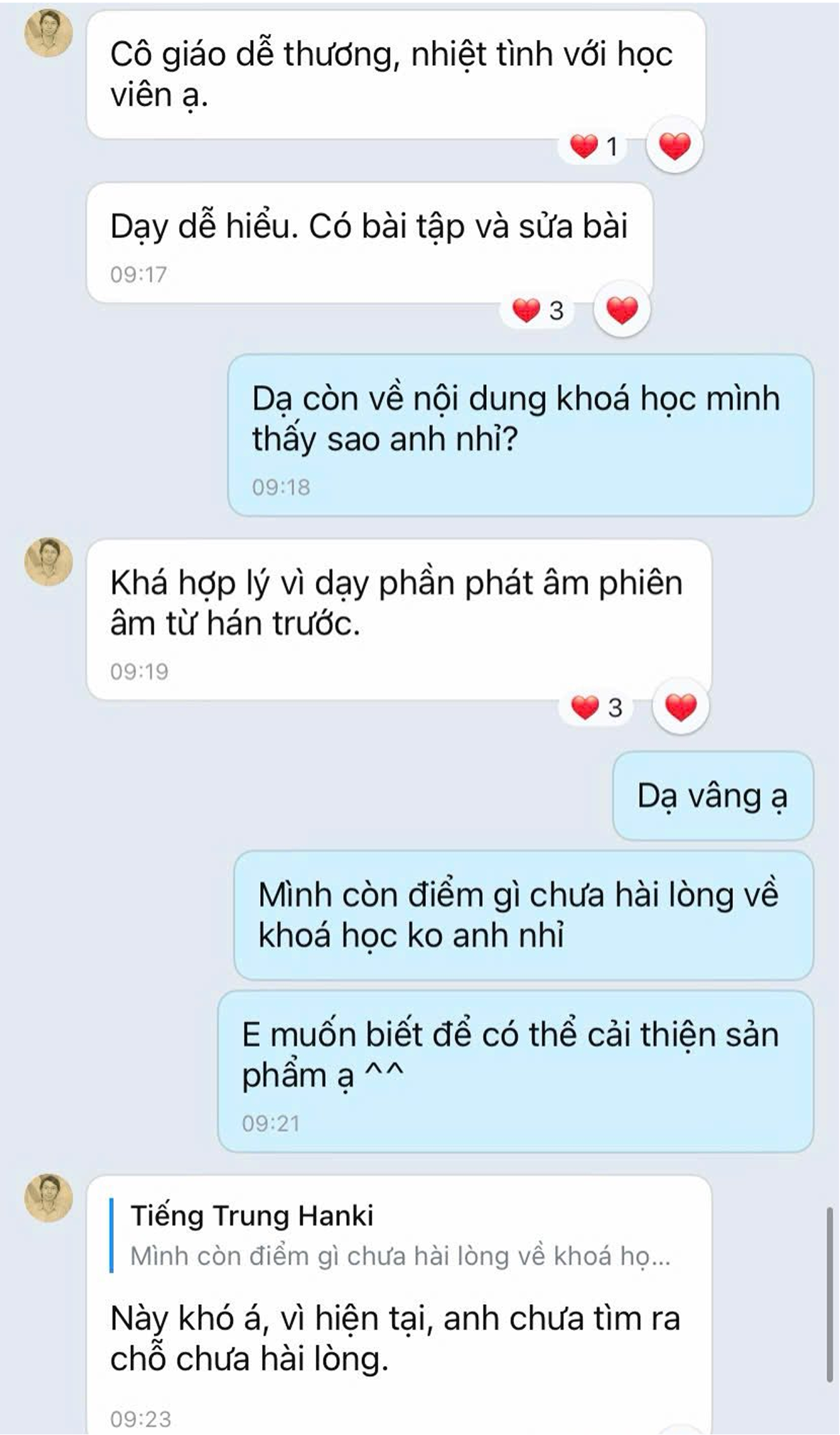
Task: Open quoted Tiếng Trung Hanki message
Action: point(399,1235)
